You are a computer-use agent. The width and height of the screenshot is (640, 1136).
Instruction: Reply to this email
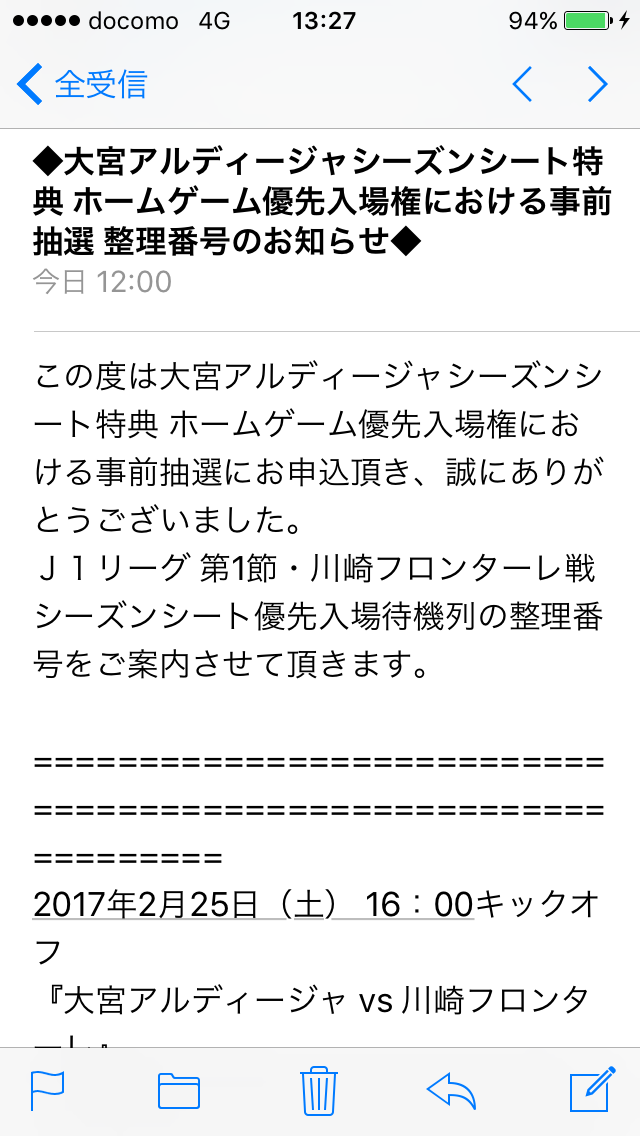[x=451, y=1090]
